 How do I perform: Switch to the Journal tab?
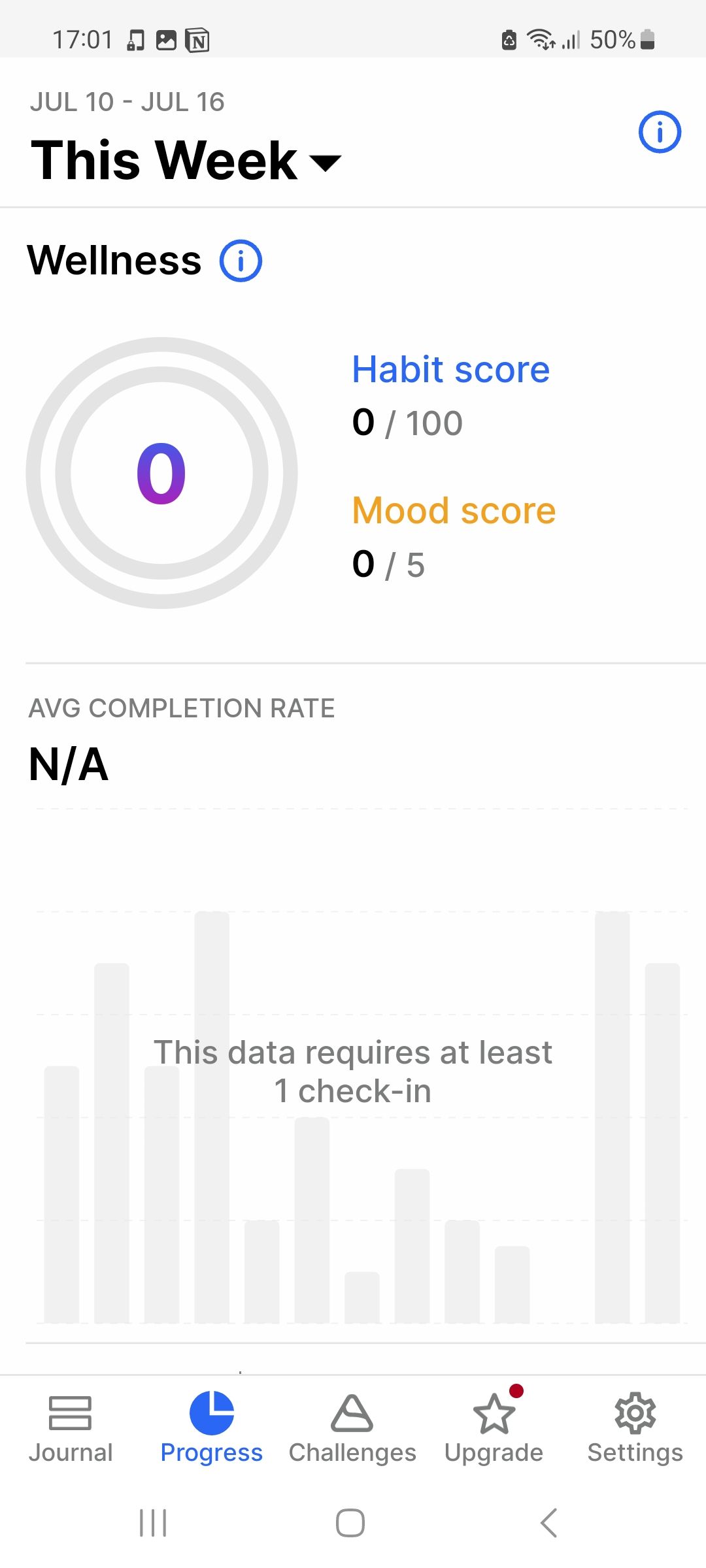pyautogui.click(x=71, y=1428)
